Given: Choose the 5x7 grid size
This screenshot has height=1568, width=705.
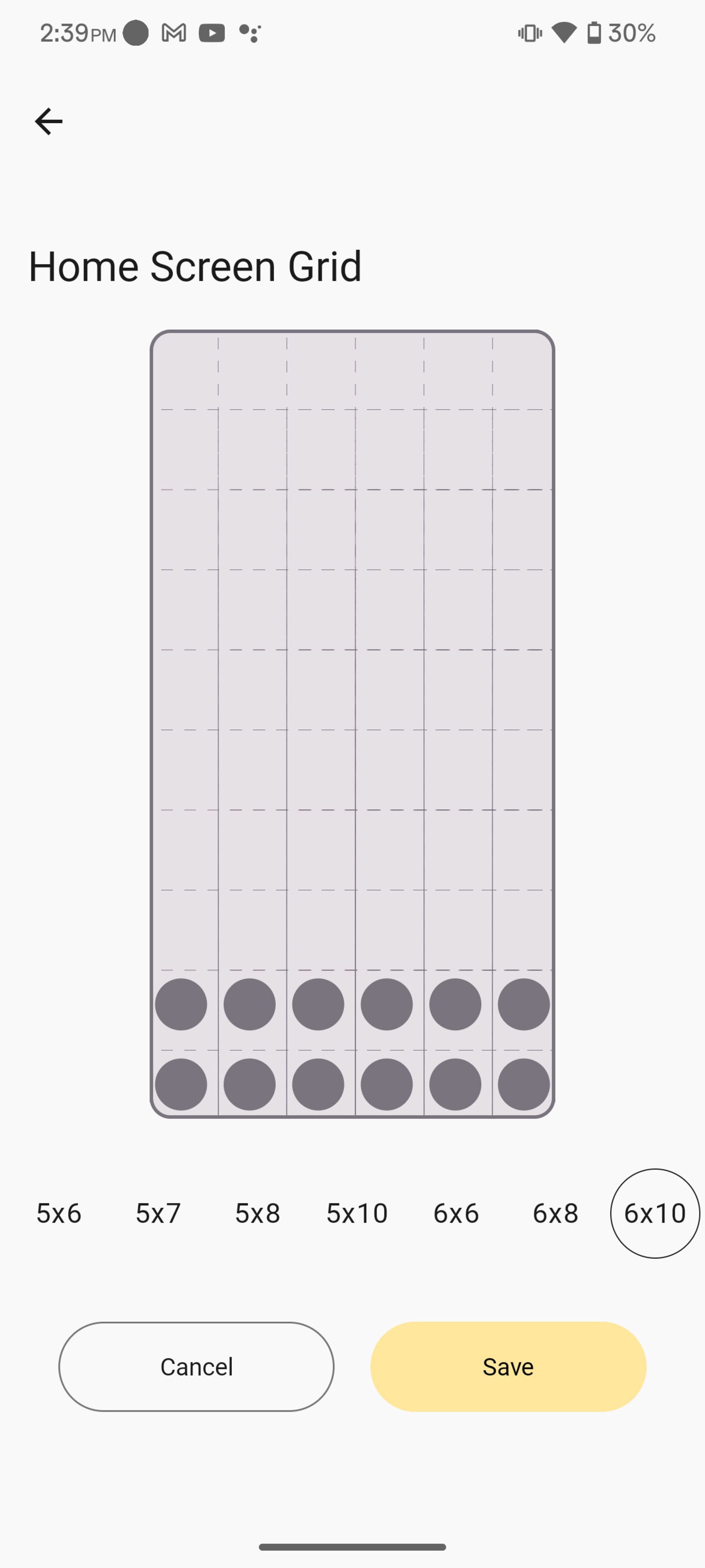Looking at the screenshot, I should [158, 1213].
